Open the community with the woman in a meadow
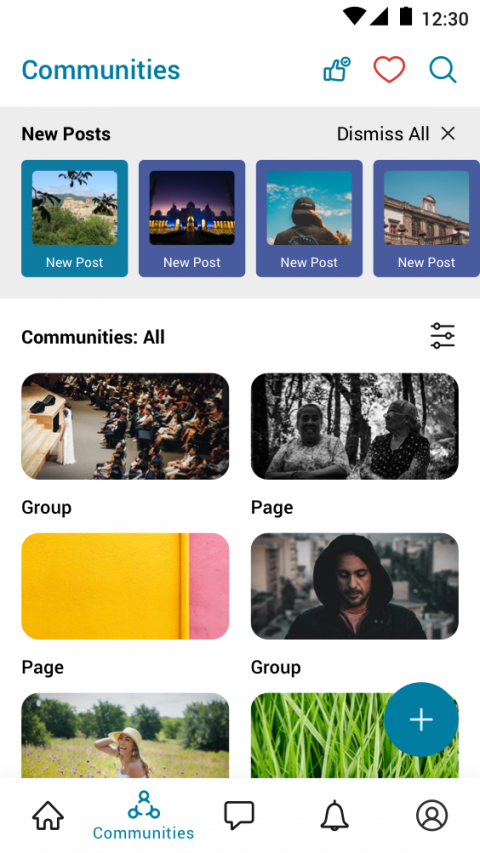The image size is (480, 853). click(x=125, y=735)
